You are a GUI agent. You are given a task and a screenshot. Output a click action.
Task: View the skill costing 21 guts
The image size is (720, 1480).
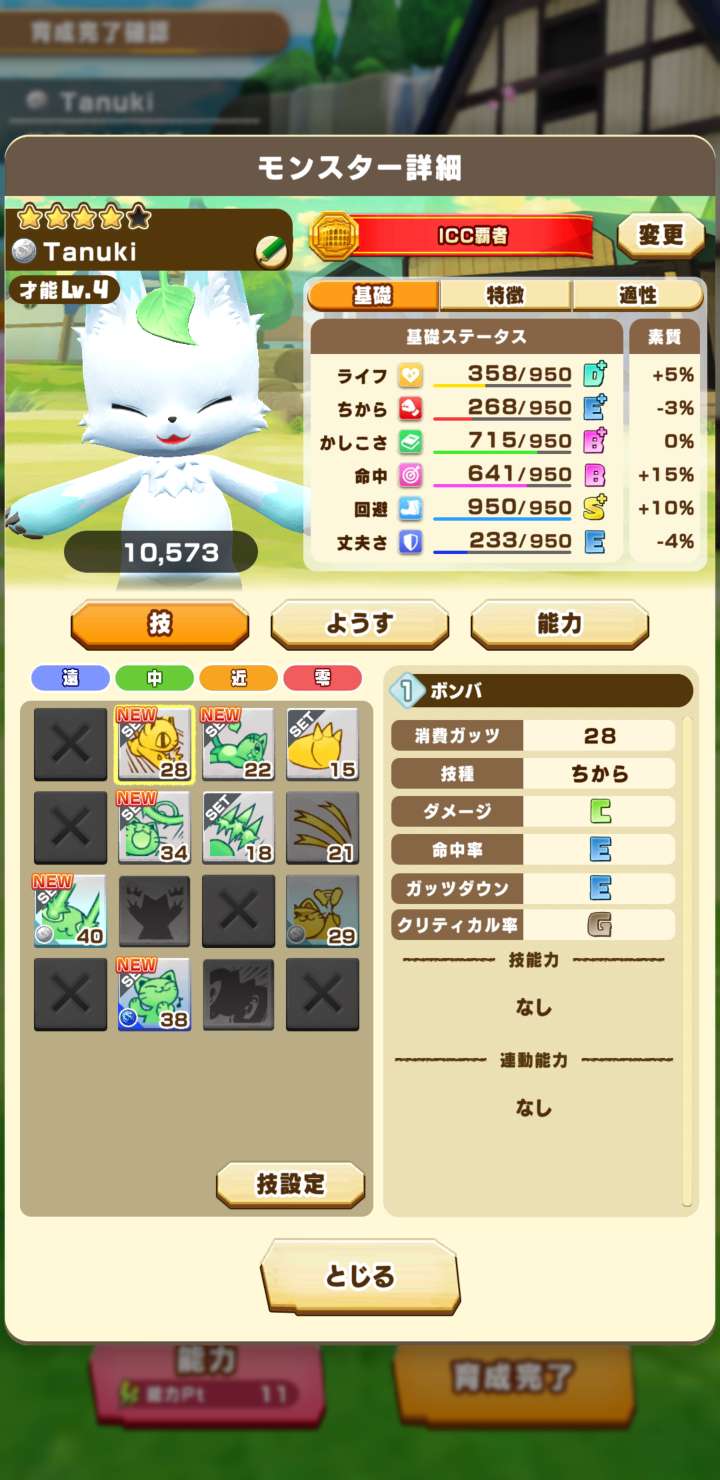click(x=322, y=828)
